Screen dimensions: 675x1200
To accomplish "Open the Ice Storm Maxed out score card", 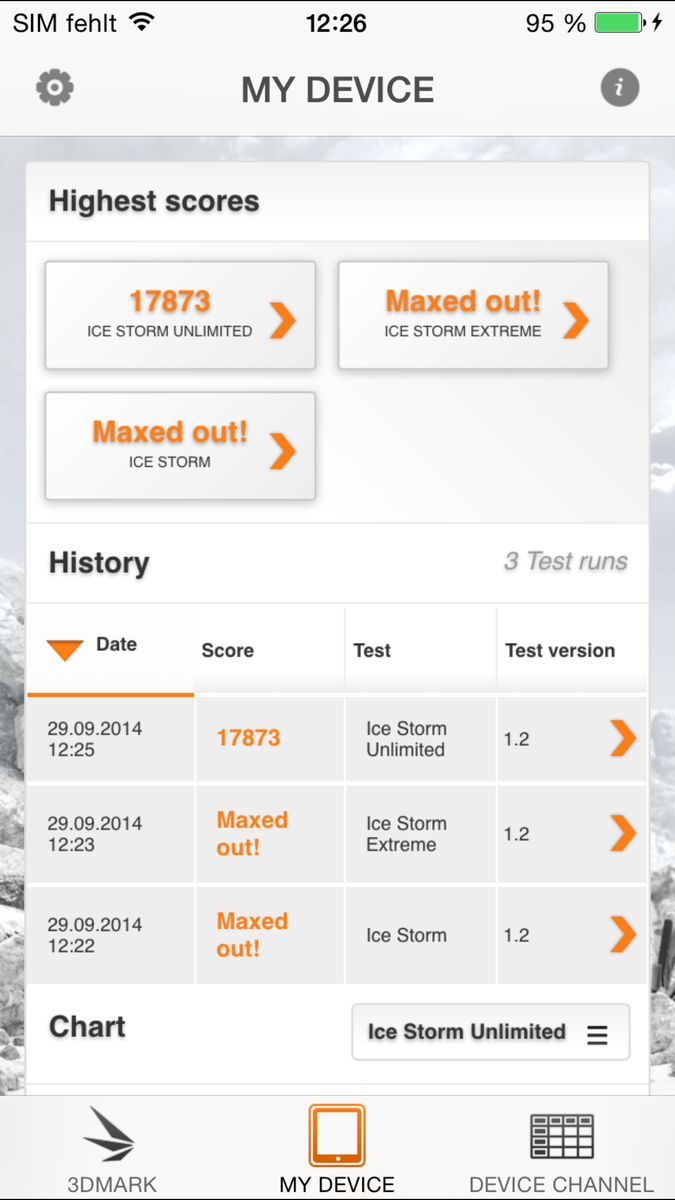I will [180, 445].
